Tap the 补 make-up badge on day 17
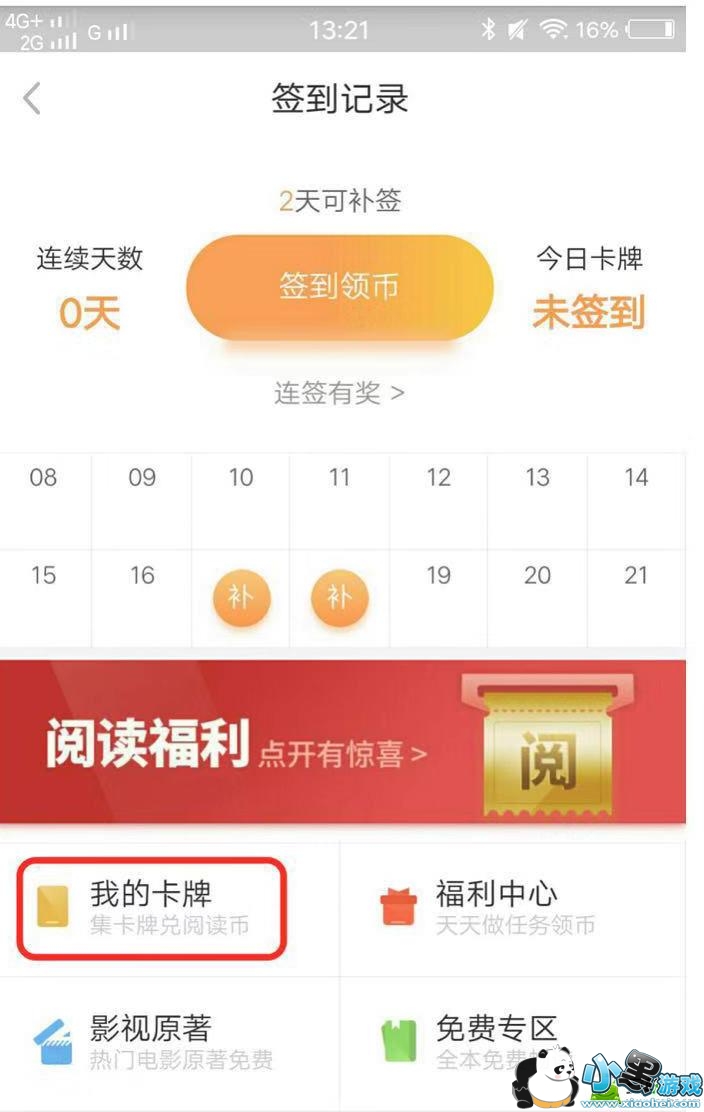The height and width of the screenshot is (1112, 704). coord(240,598)
